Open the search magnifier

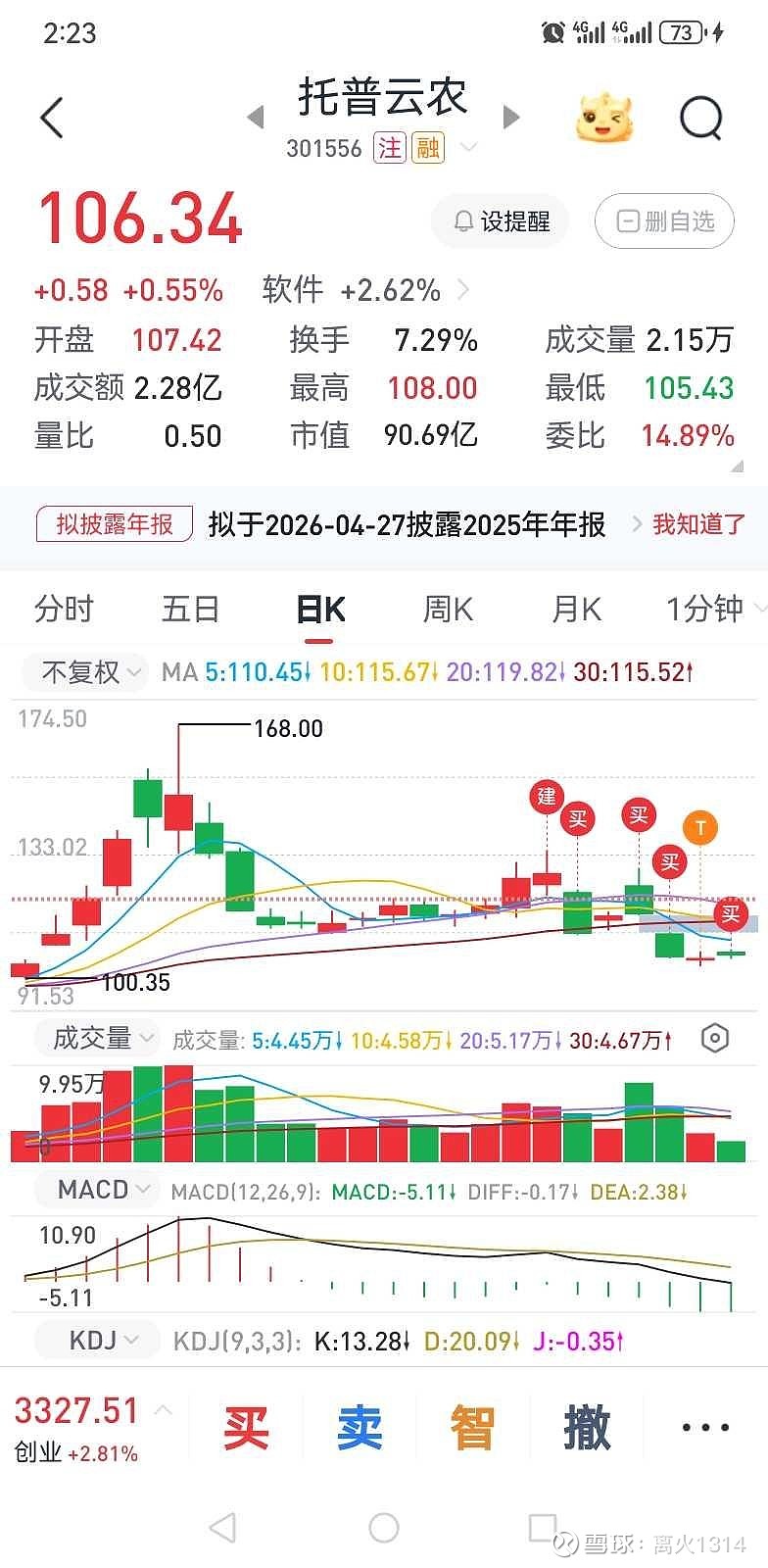(700, 120)
